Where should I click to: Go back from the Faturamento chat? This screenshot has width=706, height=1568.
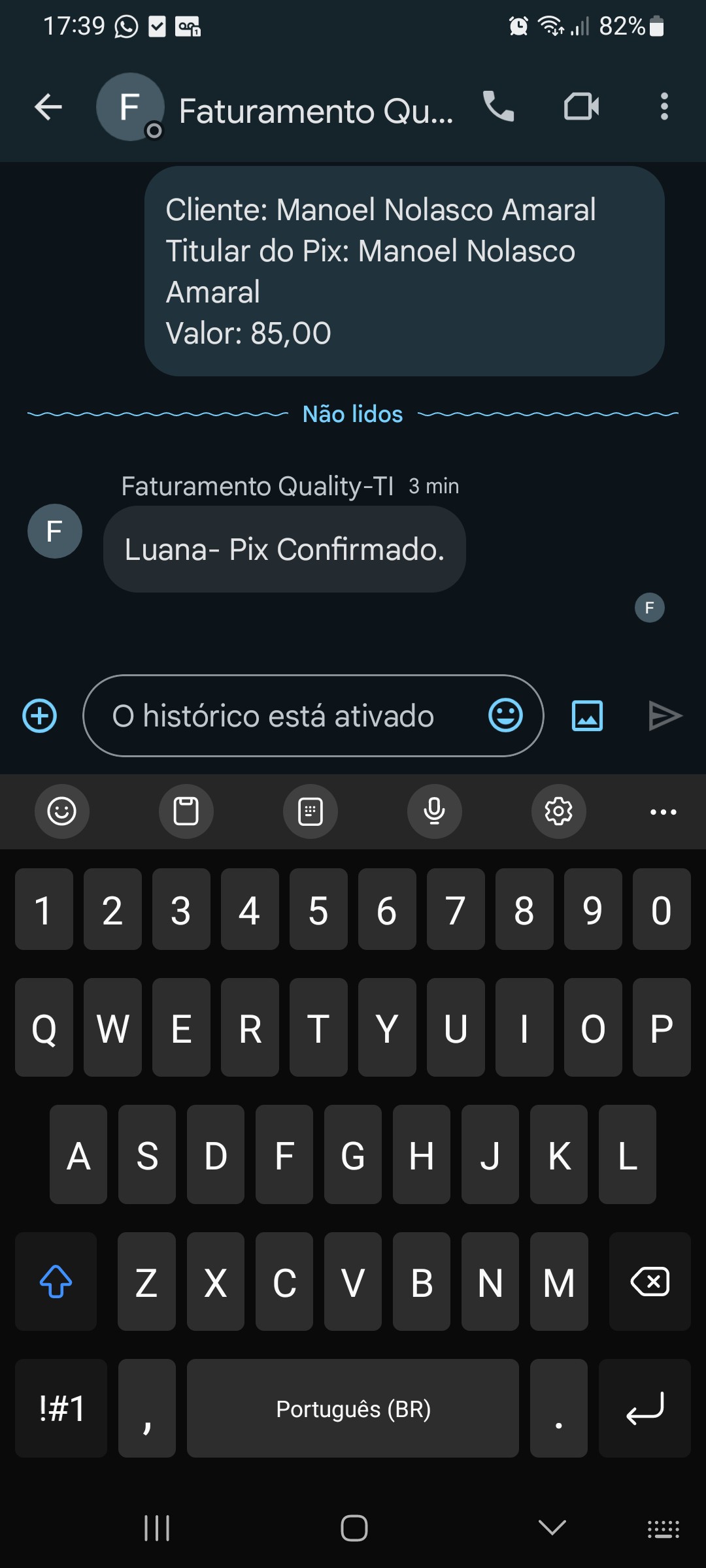48,107
